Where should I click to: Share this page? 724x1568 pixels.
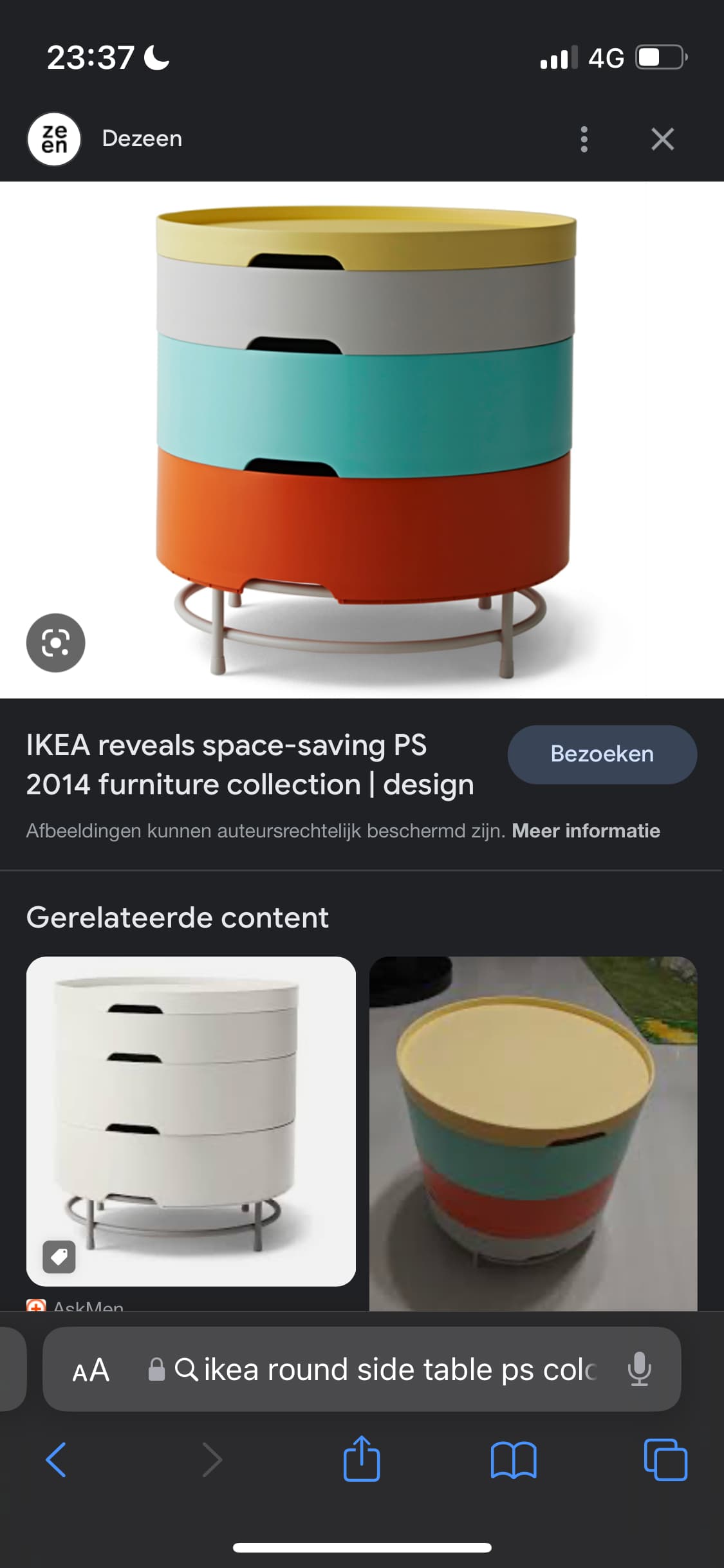click(362, 1459)
